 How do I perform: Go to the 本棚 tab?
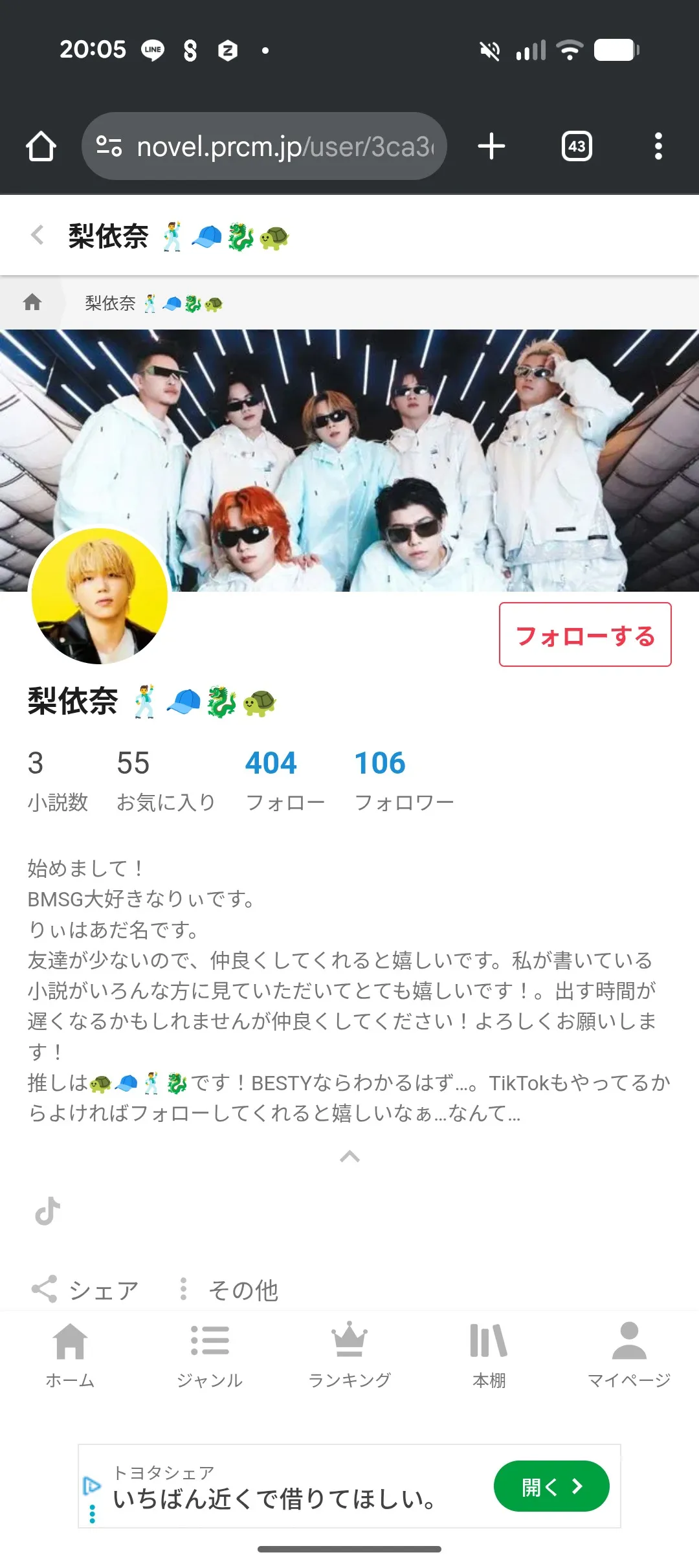coord(489,1354)
